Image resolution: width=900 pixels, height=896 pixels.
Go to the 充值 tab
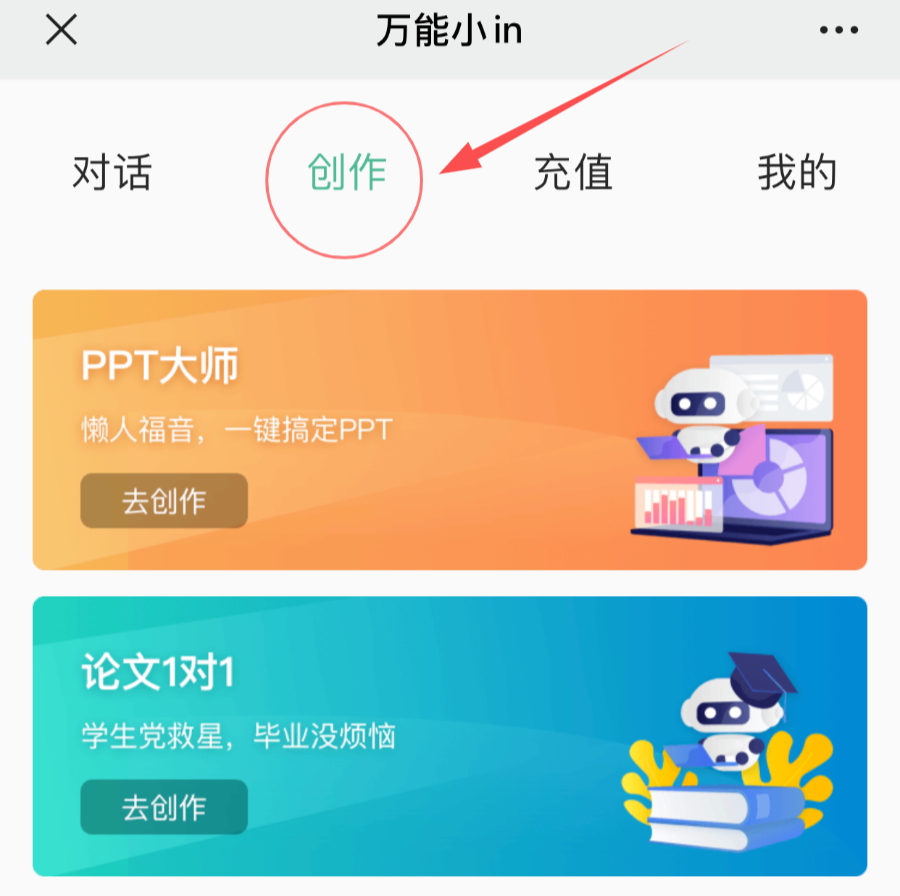click(572, 173)
